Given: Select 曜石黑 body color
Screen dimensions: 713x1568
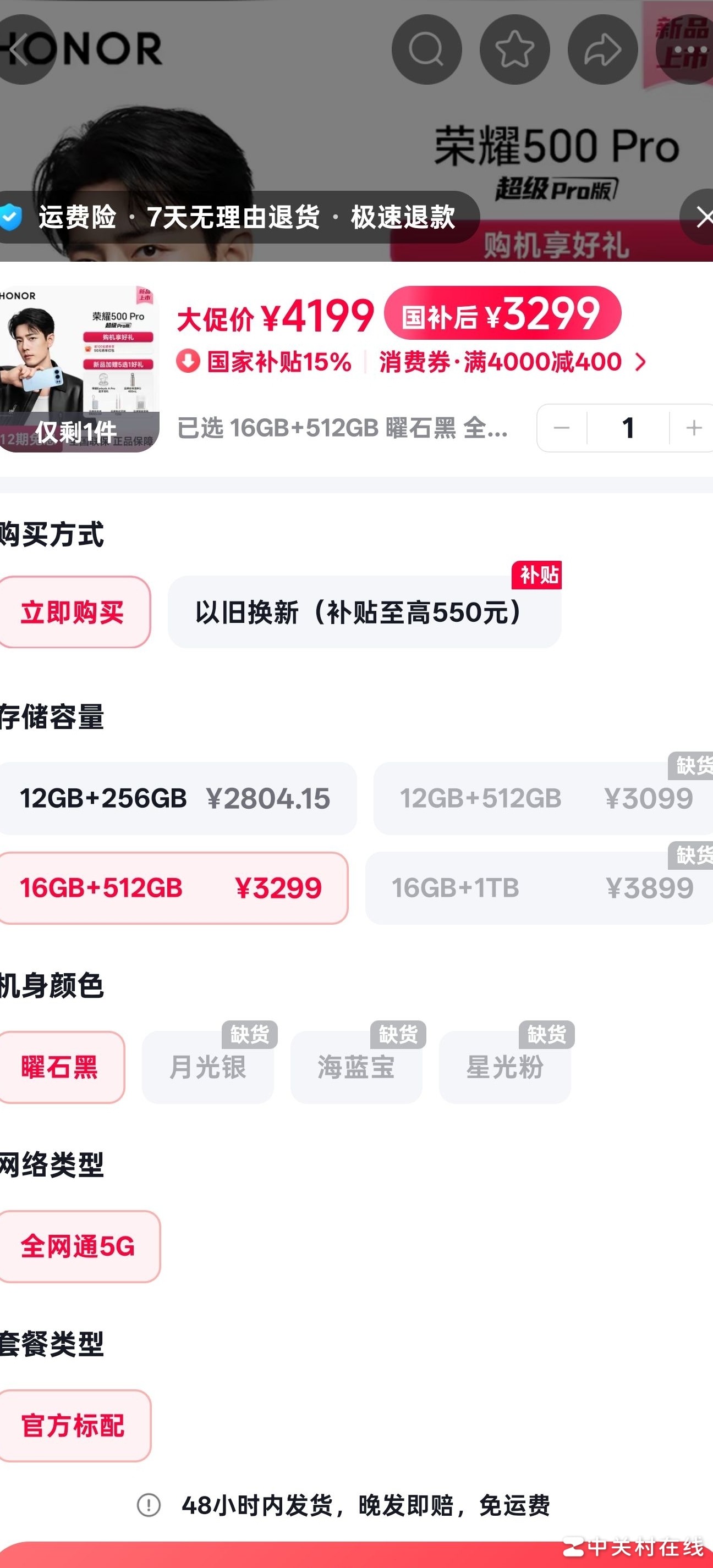Looking at the screenshot, I should click(61, 1068).
